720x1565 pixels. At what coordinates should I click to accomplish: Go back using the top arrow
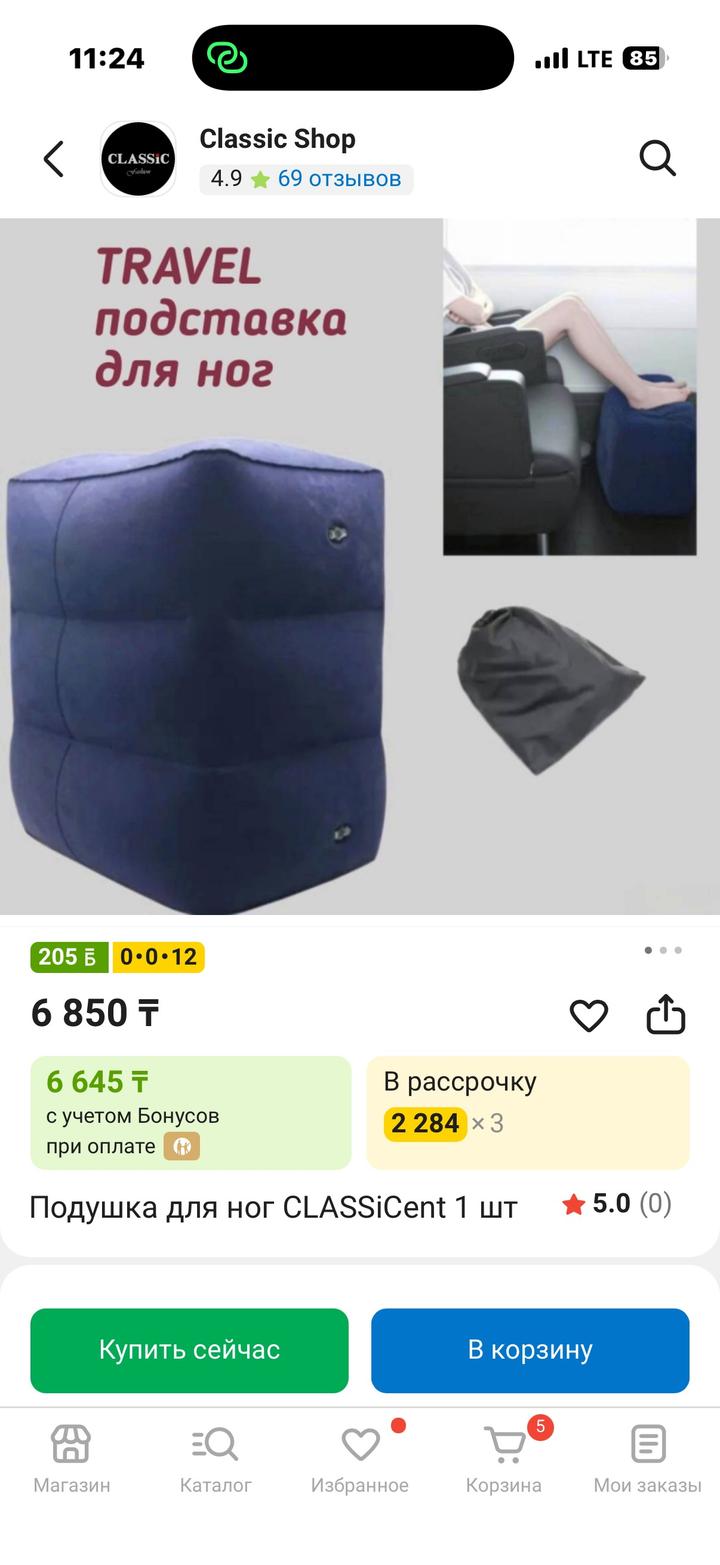pos(54,159)
